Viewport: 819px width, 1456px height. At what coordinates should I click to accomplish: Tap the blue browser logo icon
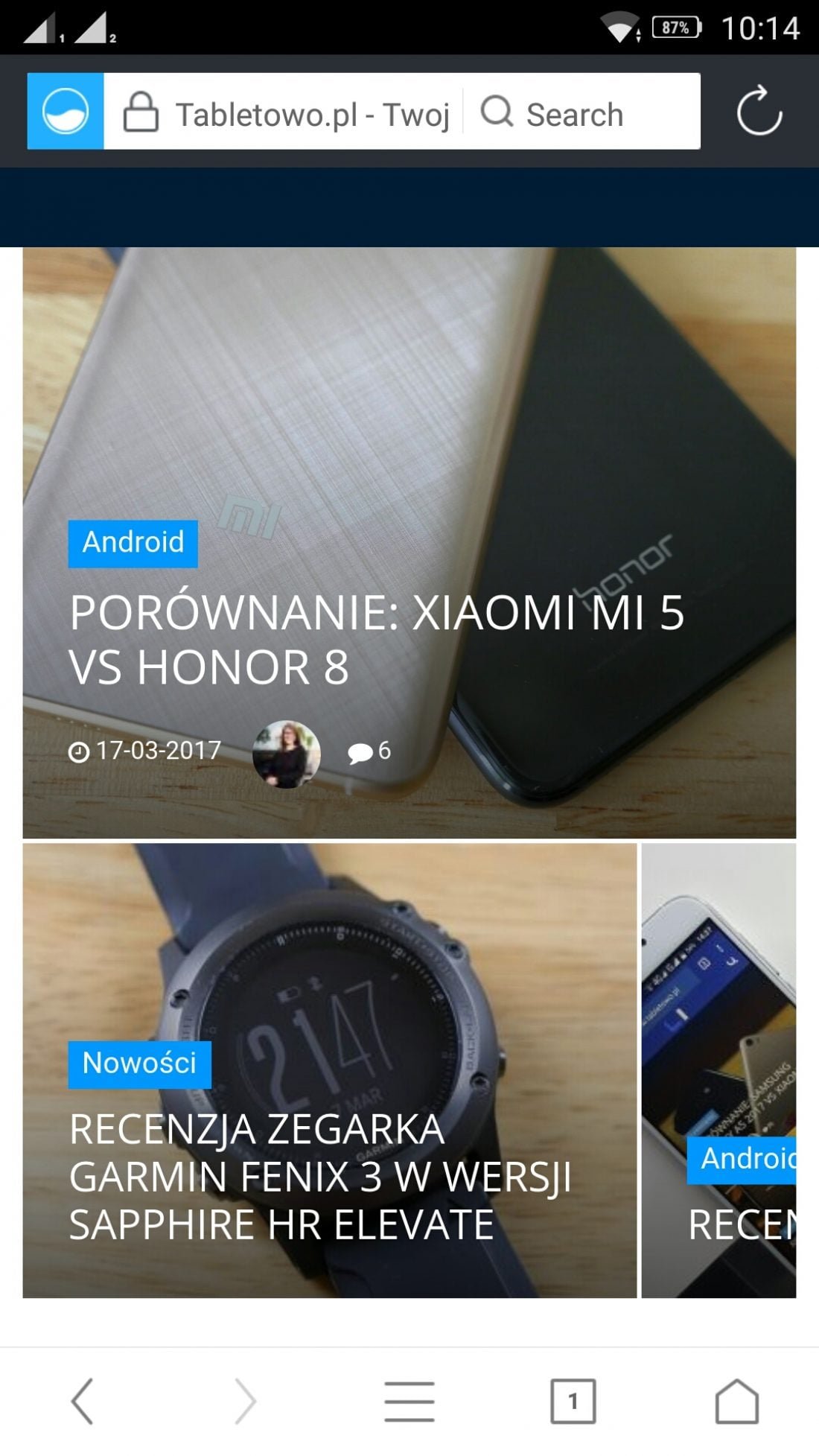(66, 111)
